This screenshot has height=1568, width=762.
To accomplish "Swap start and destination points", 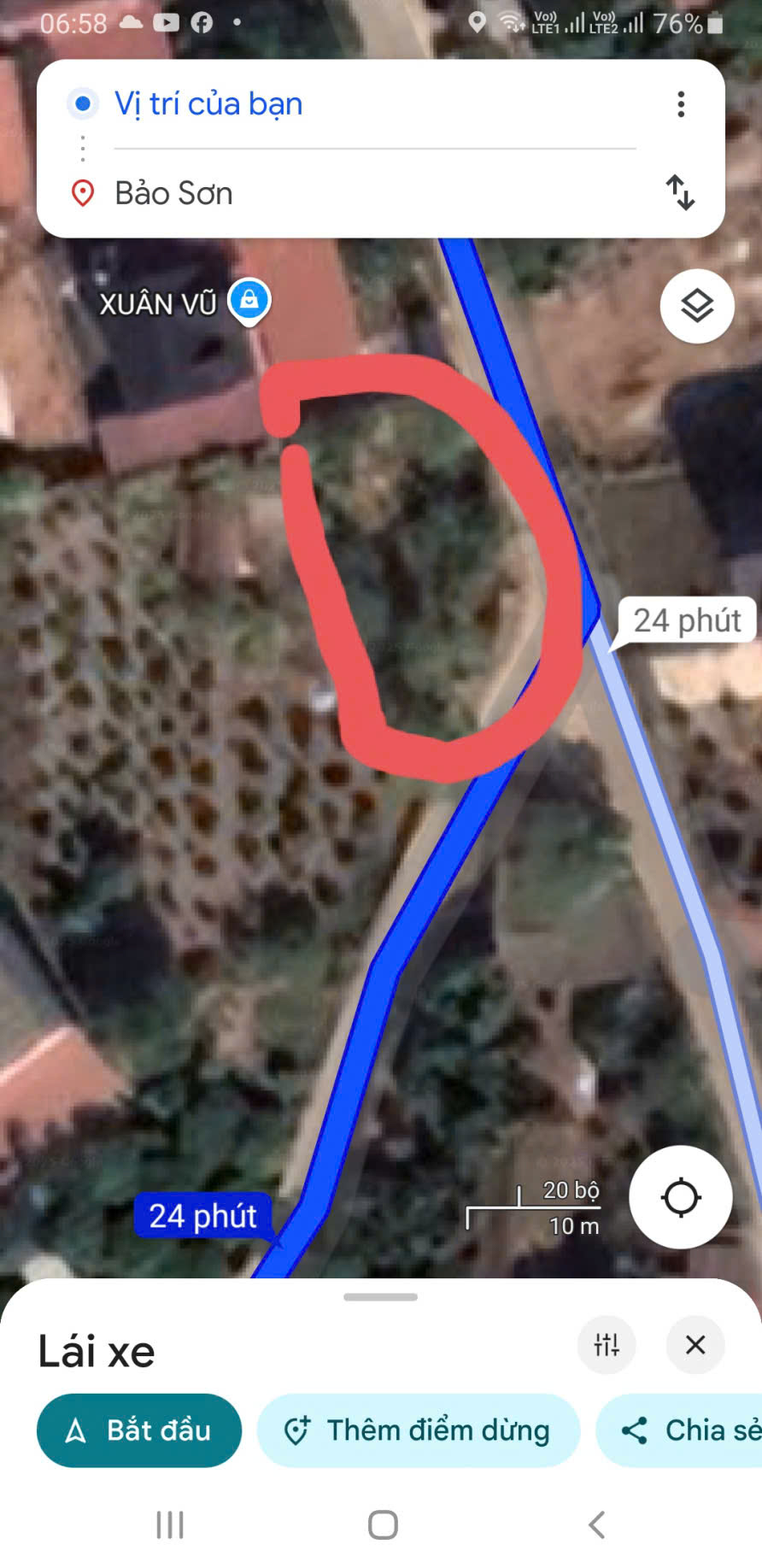I will coord(680,192).
